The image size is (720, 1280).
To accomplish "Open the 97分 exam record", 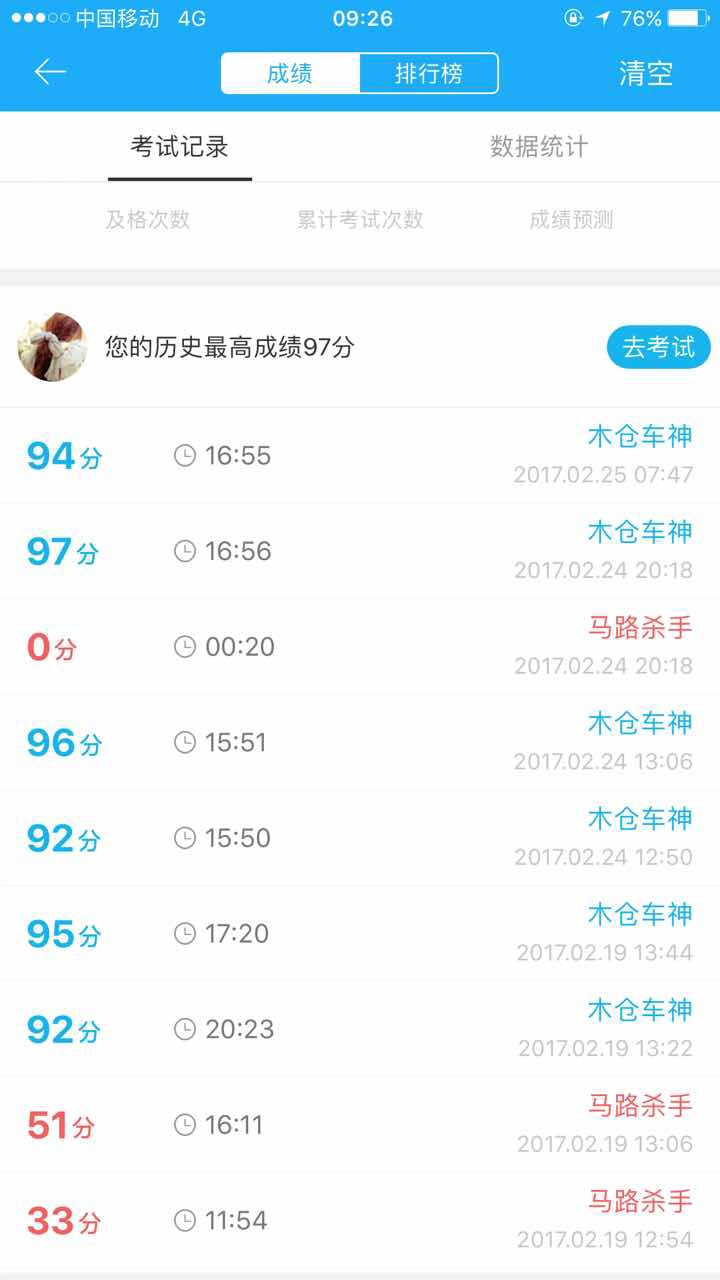I will 360,551.
